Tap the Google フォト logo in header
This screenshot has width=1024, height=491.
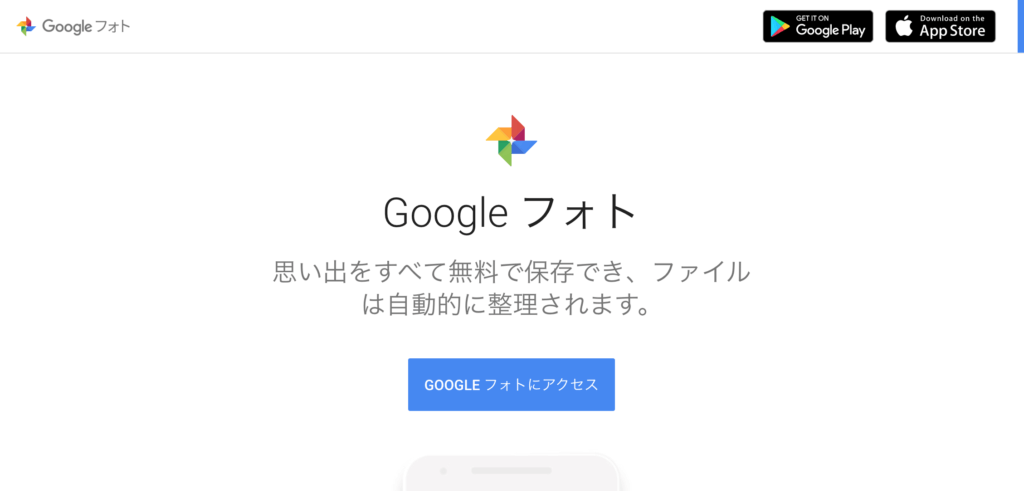point(73,26)
